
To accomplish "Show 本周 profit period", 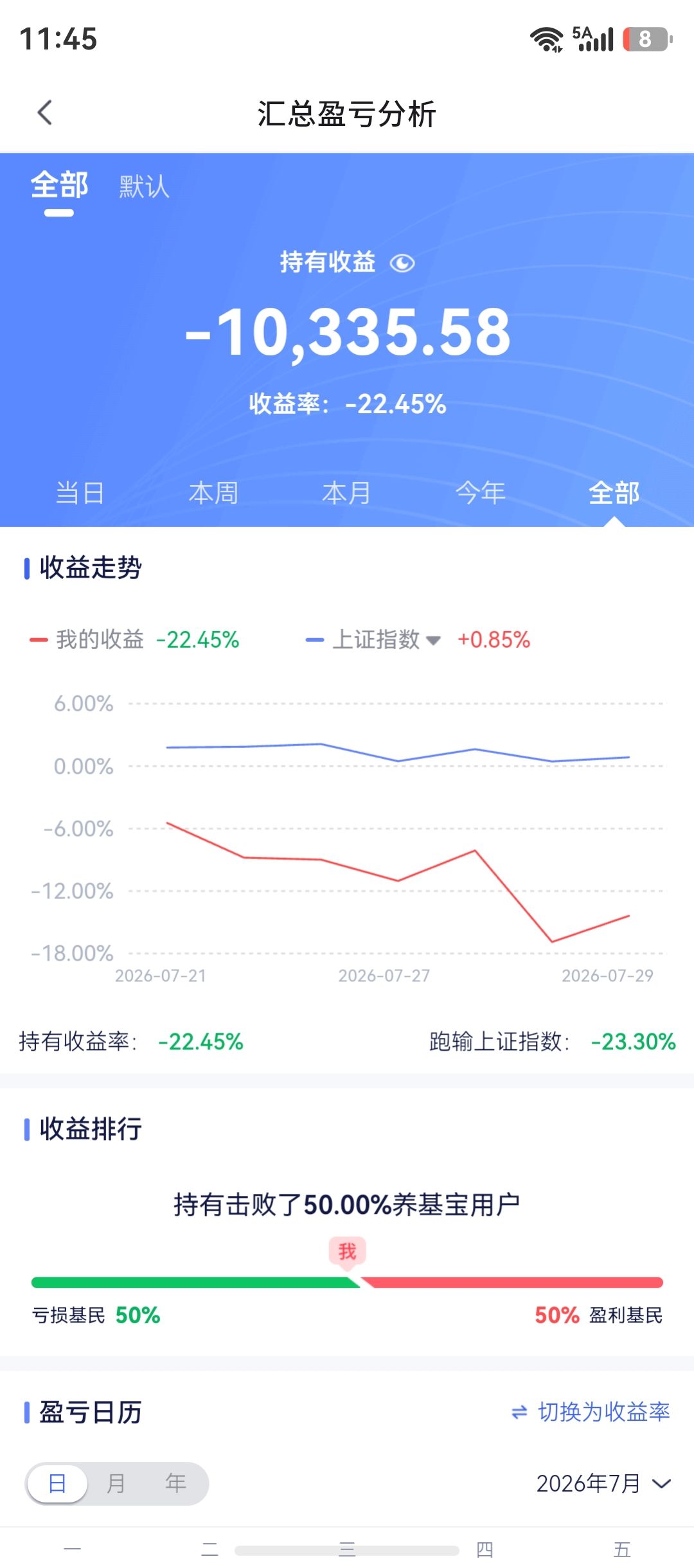I will coord(213,493).
